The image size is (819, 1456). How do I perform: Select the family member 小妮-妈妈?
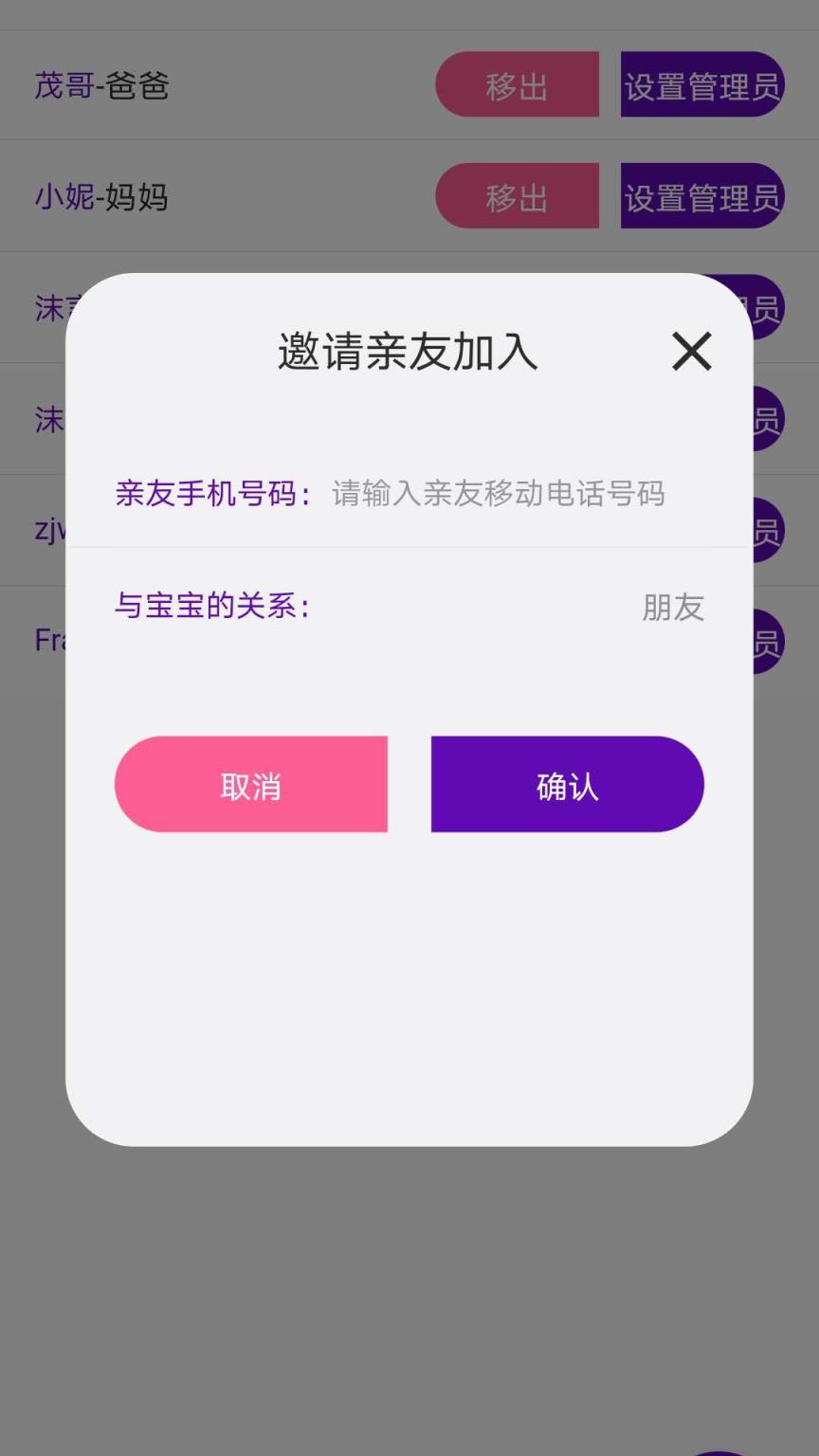[99, 196]
